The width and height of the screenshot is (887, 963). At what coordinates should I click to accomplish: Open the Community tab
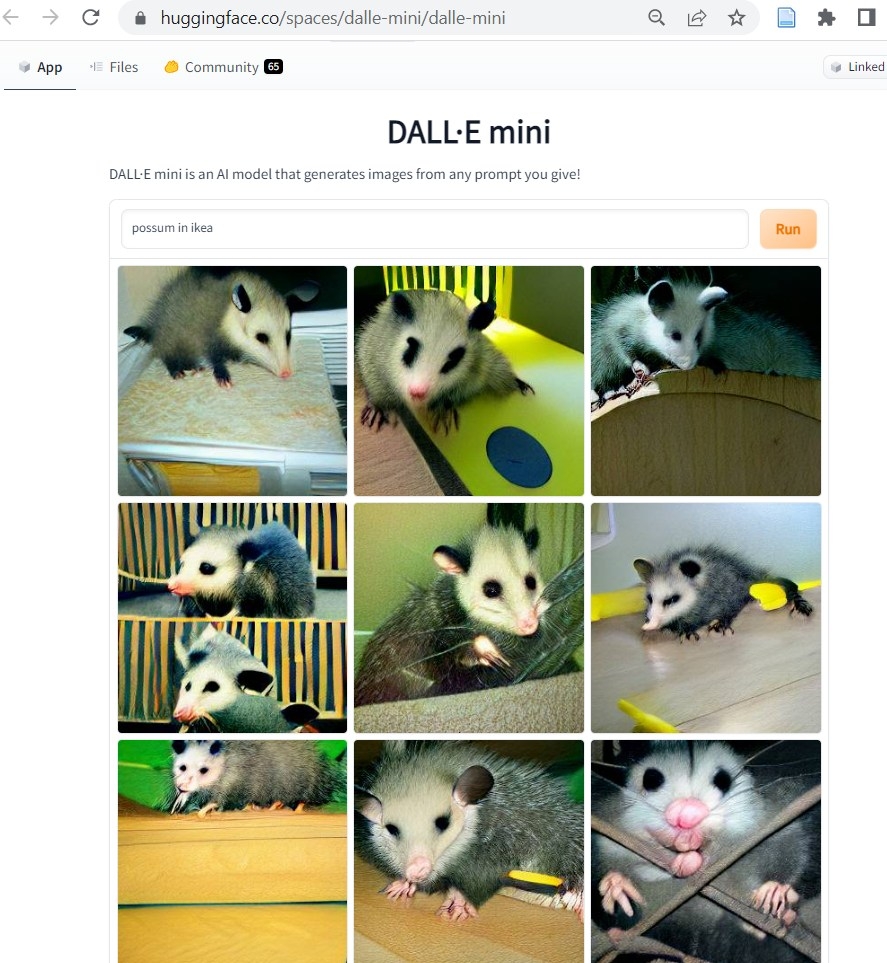(222, 67)
